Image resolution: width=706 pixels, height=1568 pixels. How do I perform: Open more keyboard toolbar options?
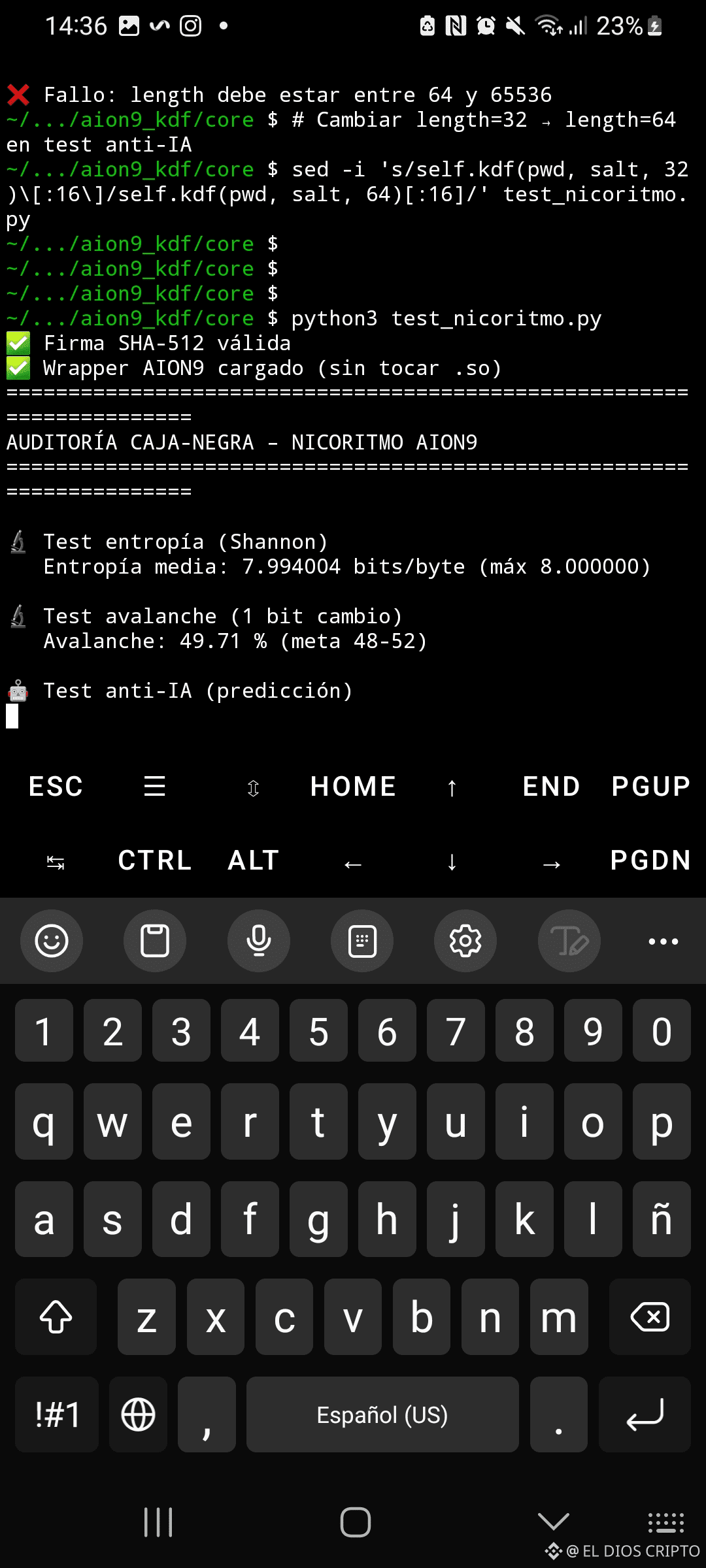[663, 941]
